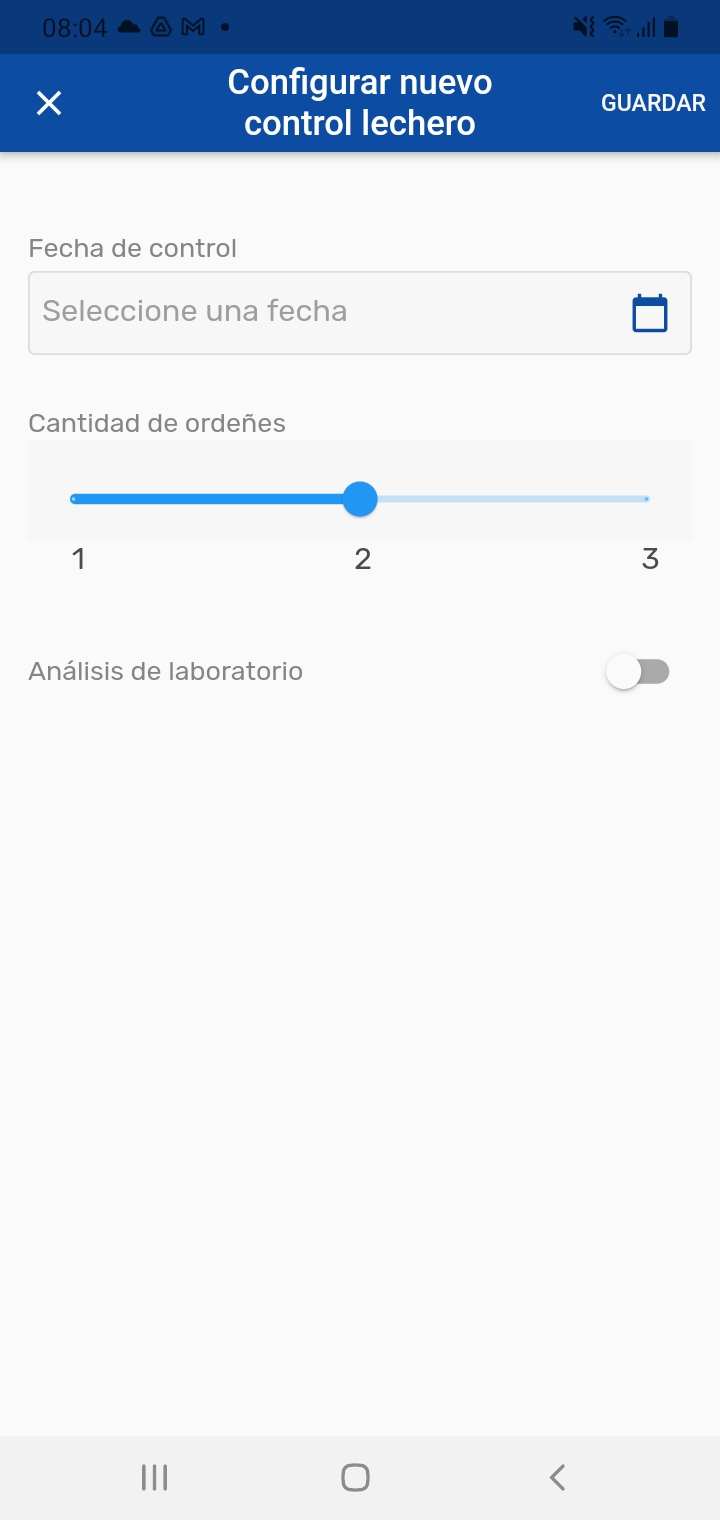
Task: Set Cantidad de ordeñes slider to 3
Action: point(647,499)
